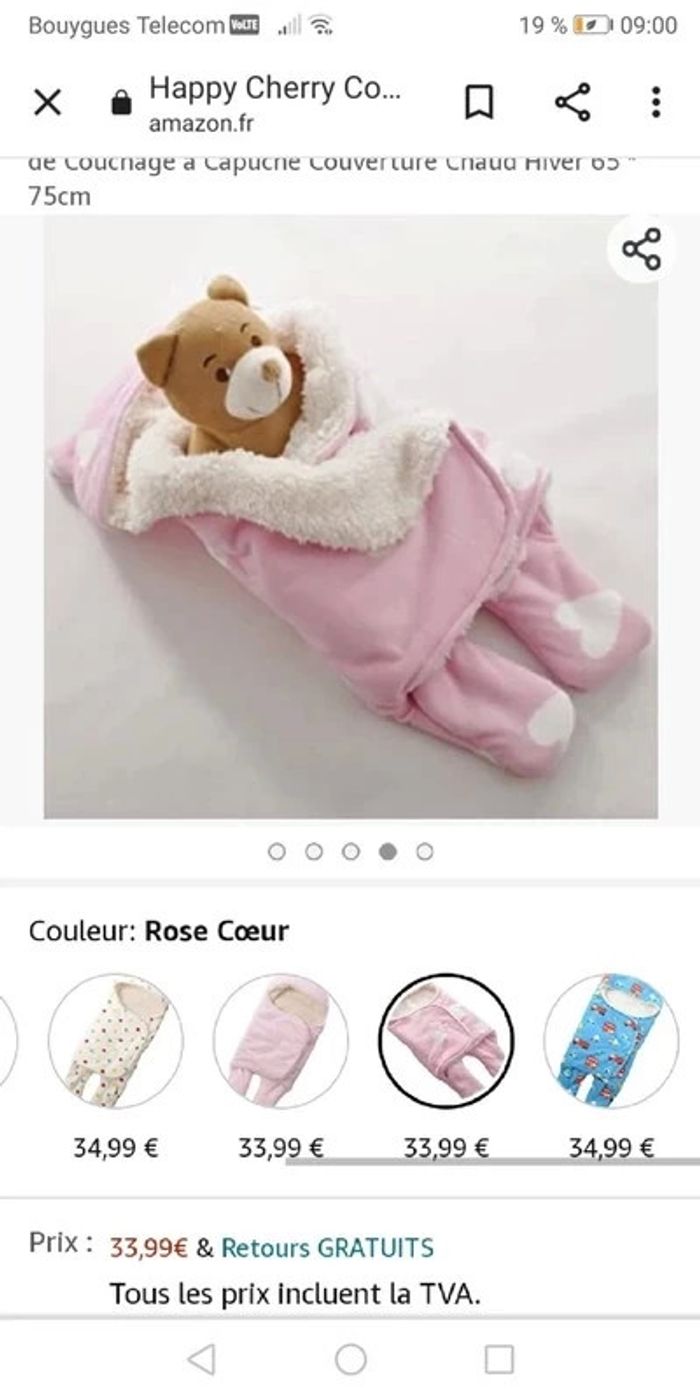Go back with the system back button

click(x=201, y=1359)
